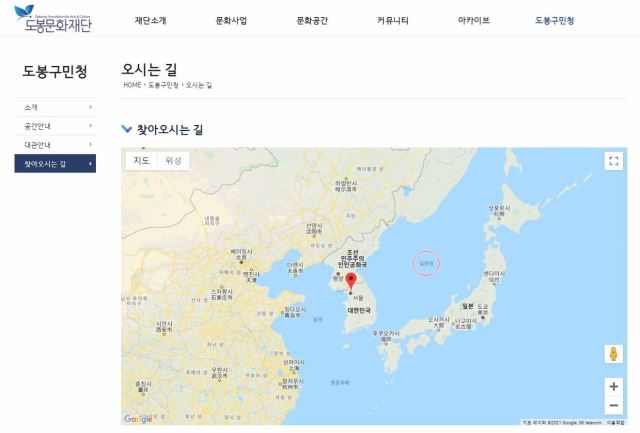640x433 pixels.
Task: Go to 문화공간 section
Action: pos(312,19)
